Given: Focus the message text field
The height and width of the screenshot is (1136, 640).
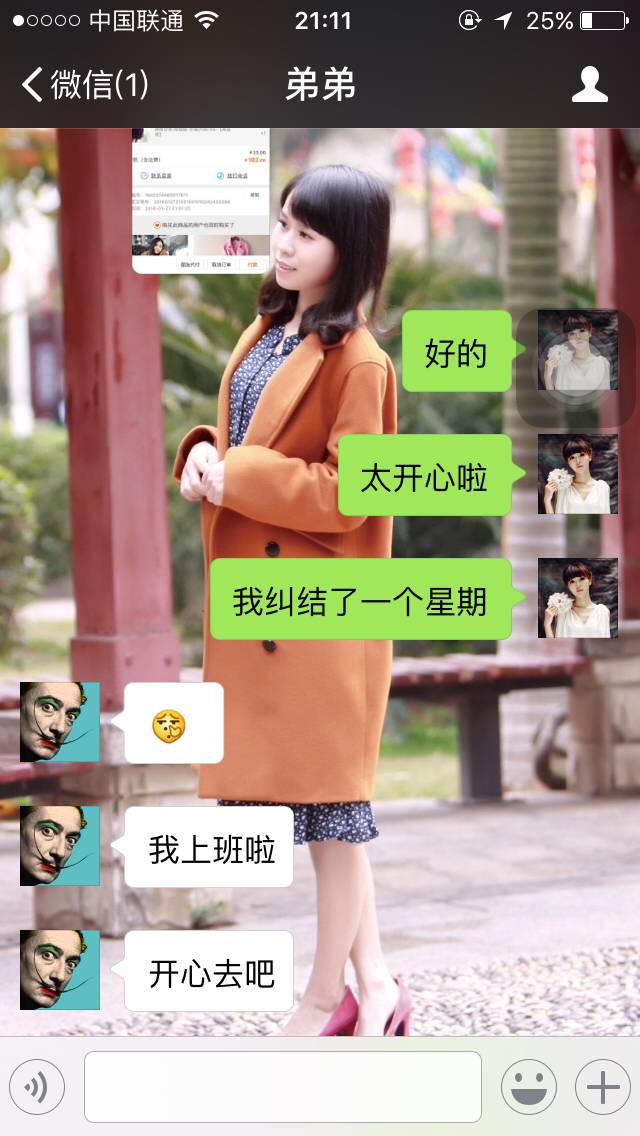Looking at the screenshot, I should [x=282, y=1087].
